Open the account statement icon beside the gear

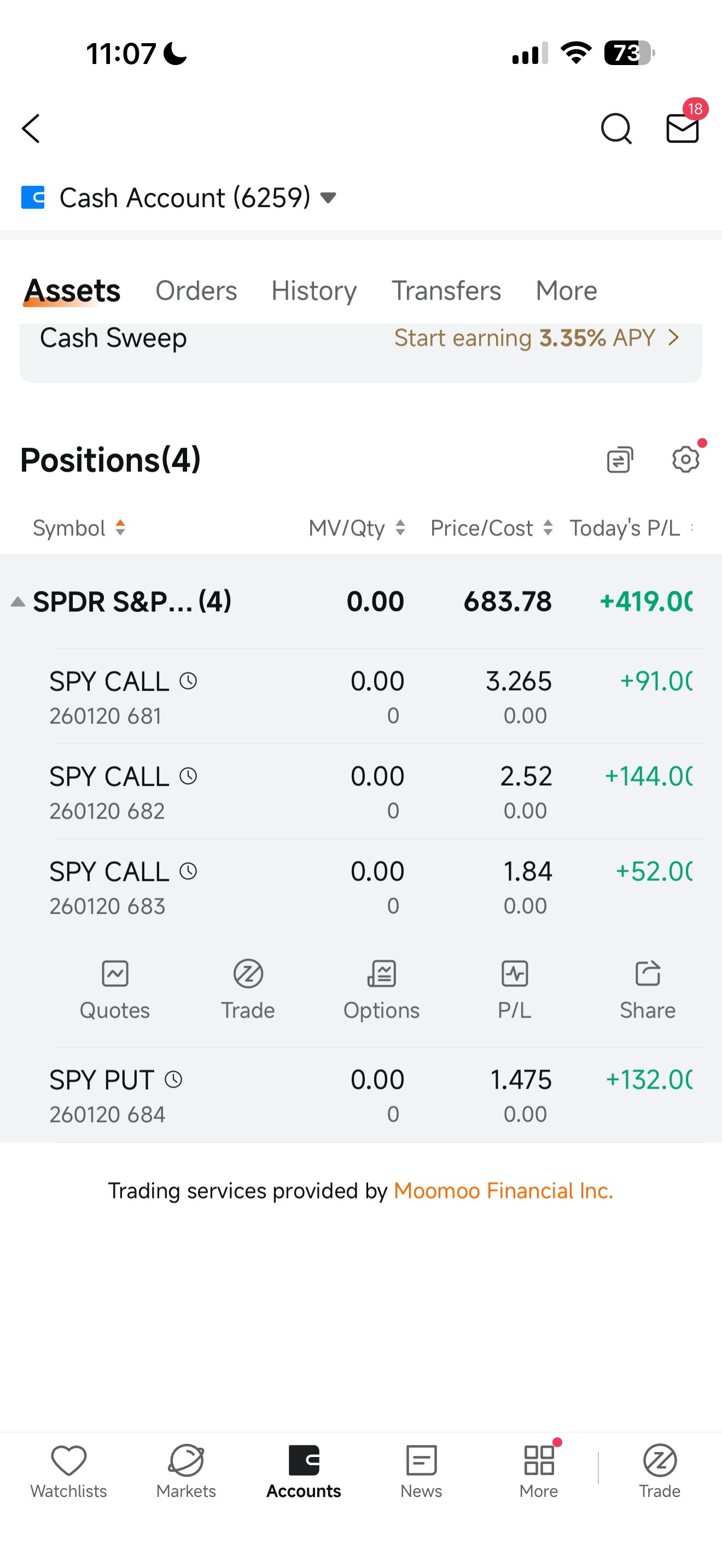click(x=619, y=459)
